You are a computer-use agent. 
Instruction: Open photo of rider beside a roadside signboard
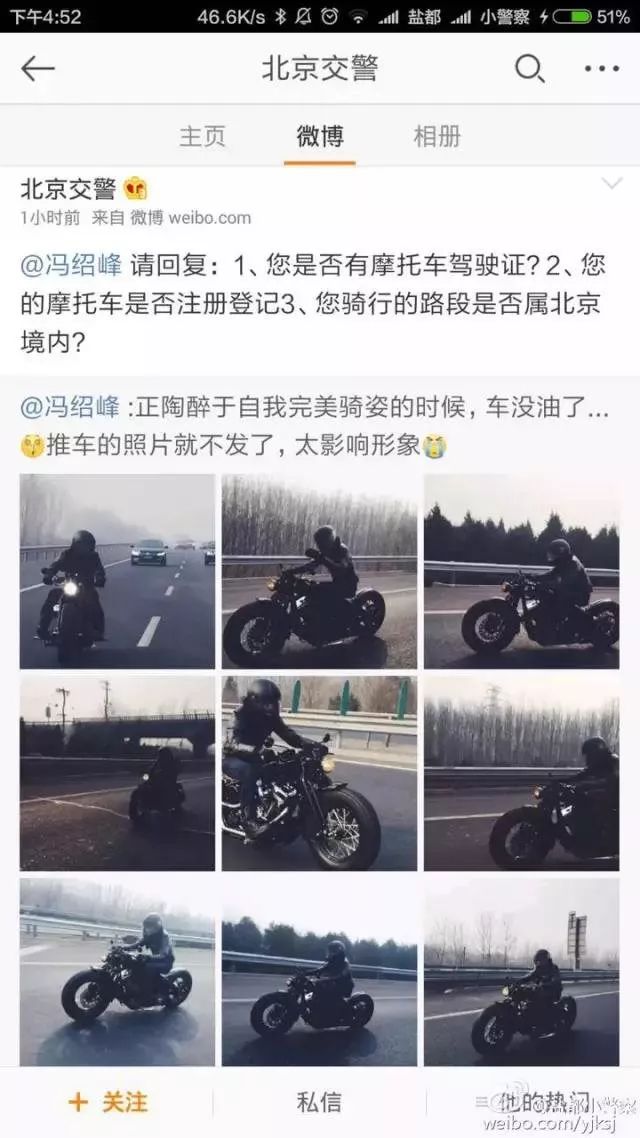(x=521, y=972)
